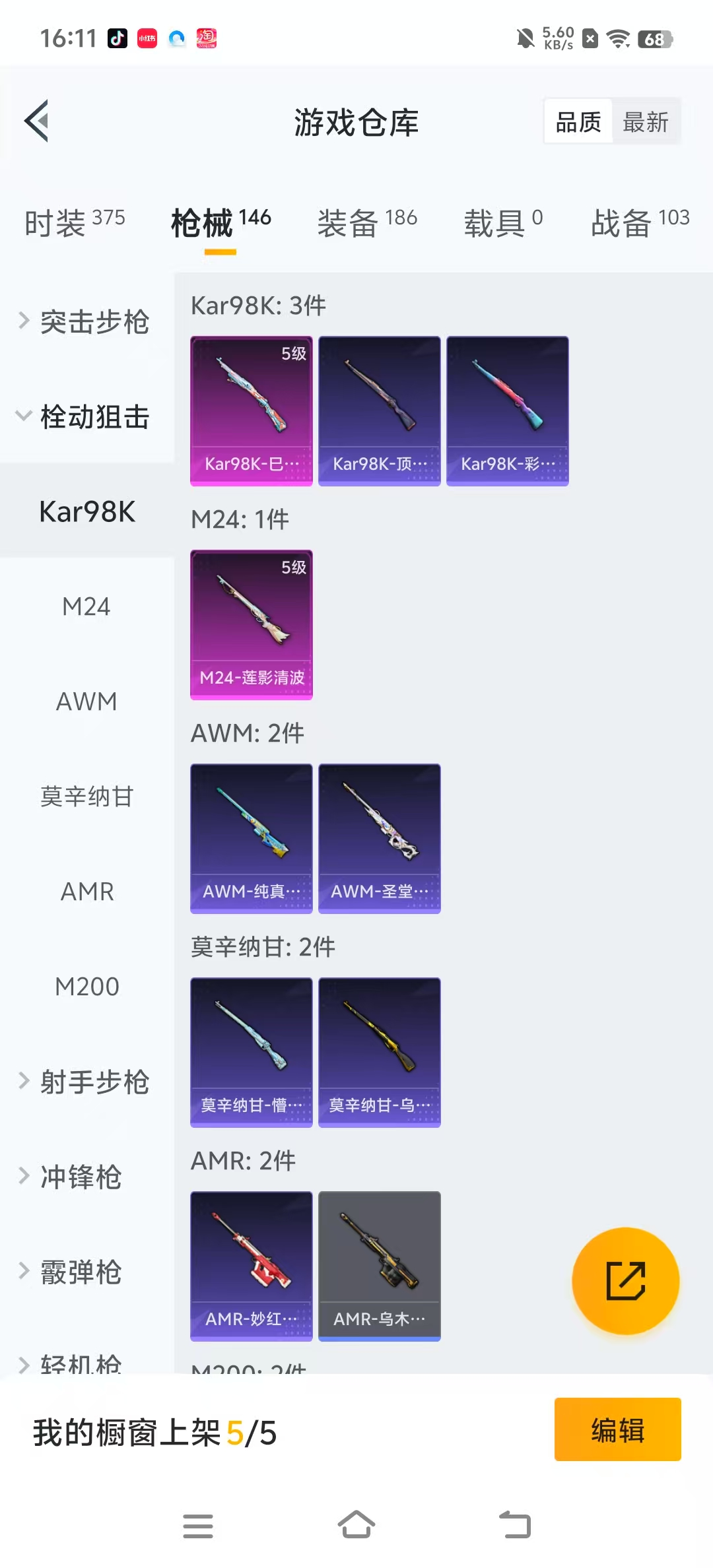Open the Kar98K-彩 skin card
This screenshot has width=713, height=1568.
point(508,410)
